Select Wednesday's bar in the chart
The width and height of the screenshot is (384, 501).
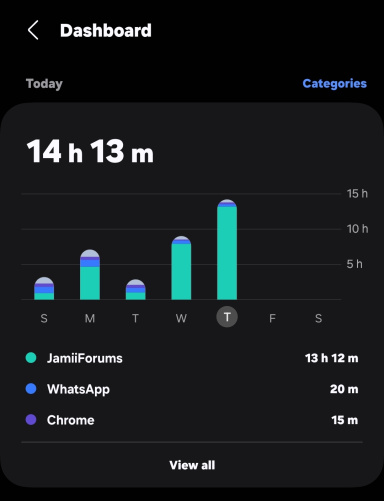point(181,268)
